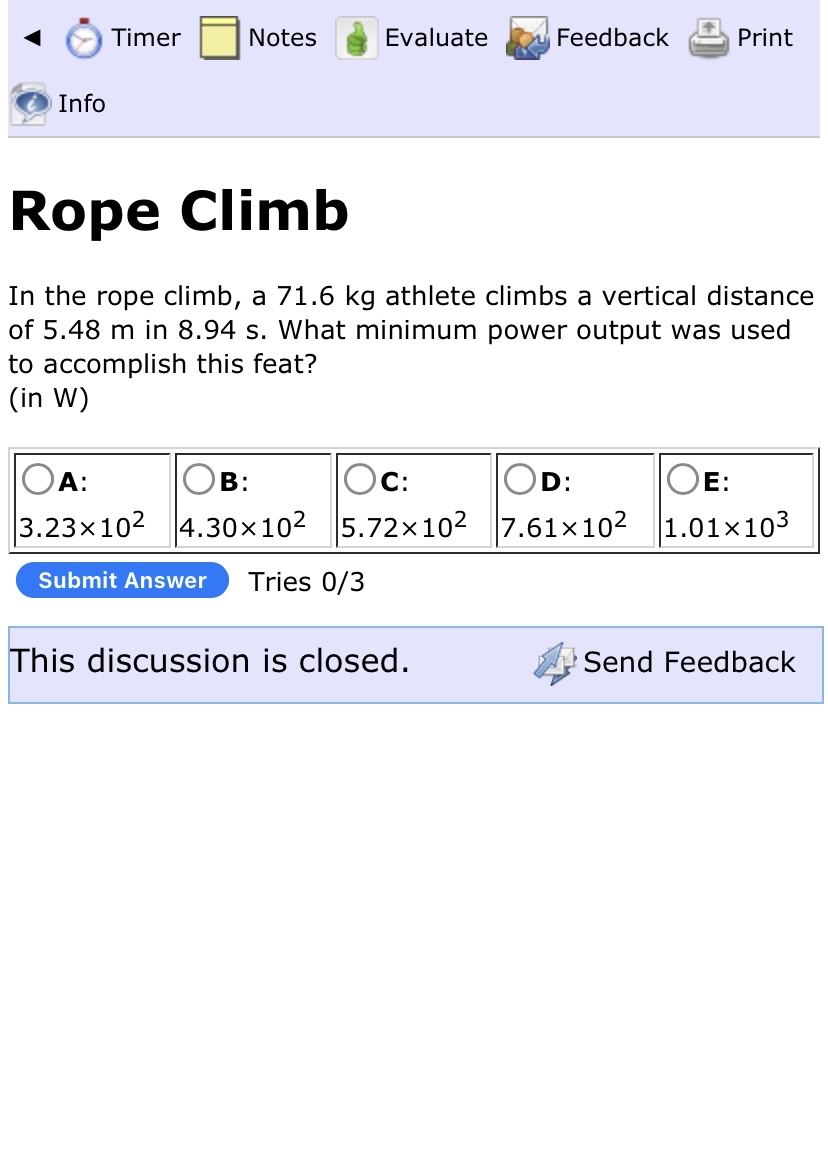Select answer B: 4.30×10²
828x1175 pixels.
[198, 480]
